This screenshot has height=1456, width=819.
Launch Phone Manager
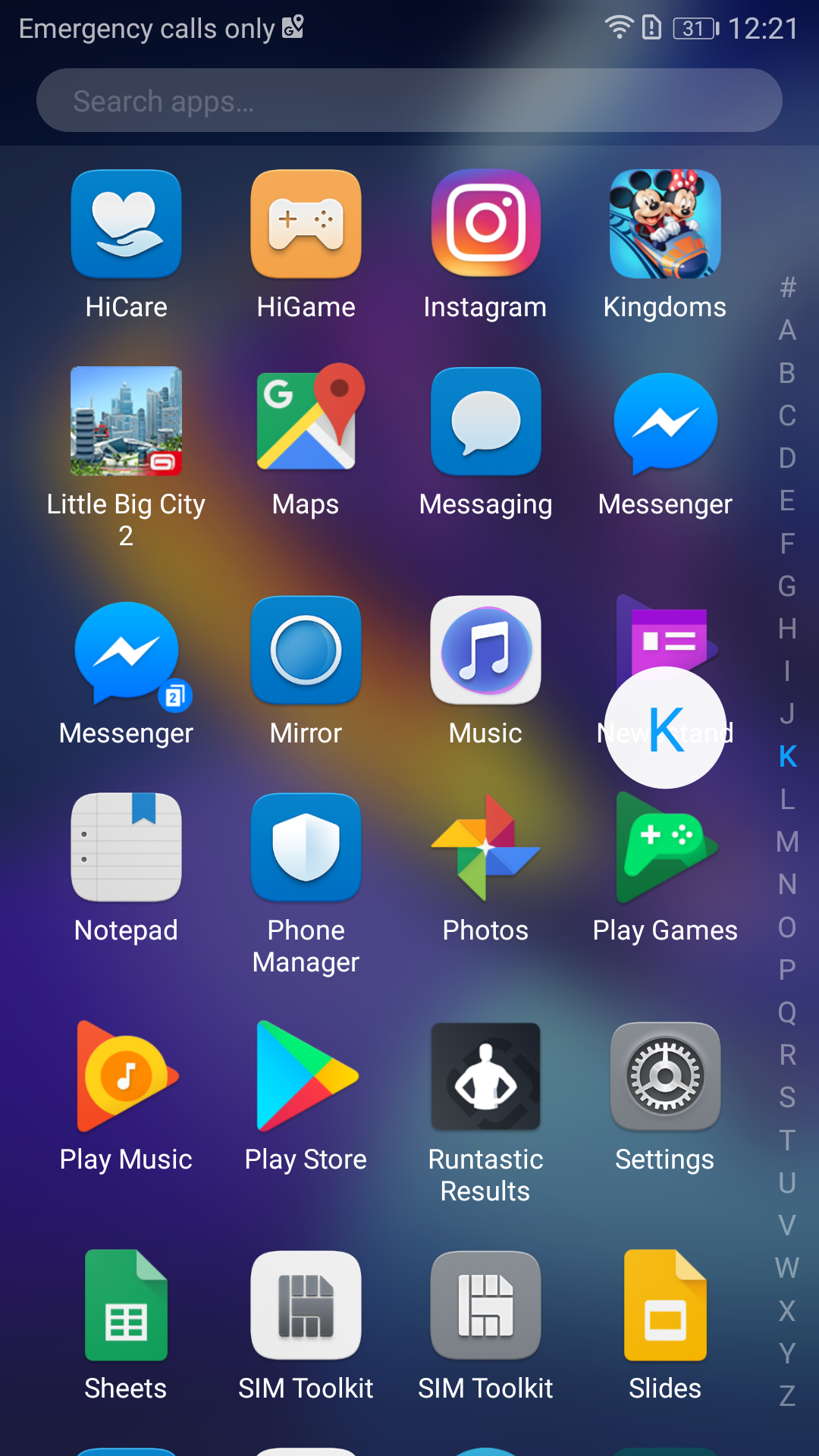pyautogui.click(x=306, y=848)
